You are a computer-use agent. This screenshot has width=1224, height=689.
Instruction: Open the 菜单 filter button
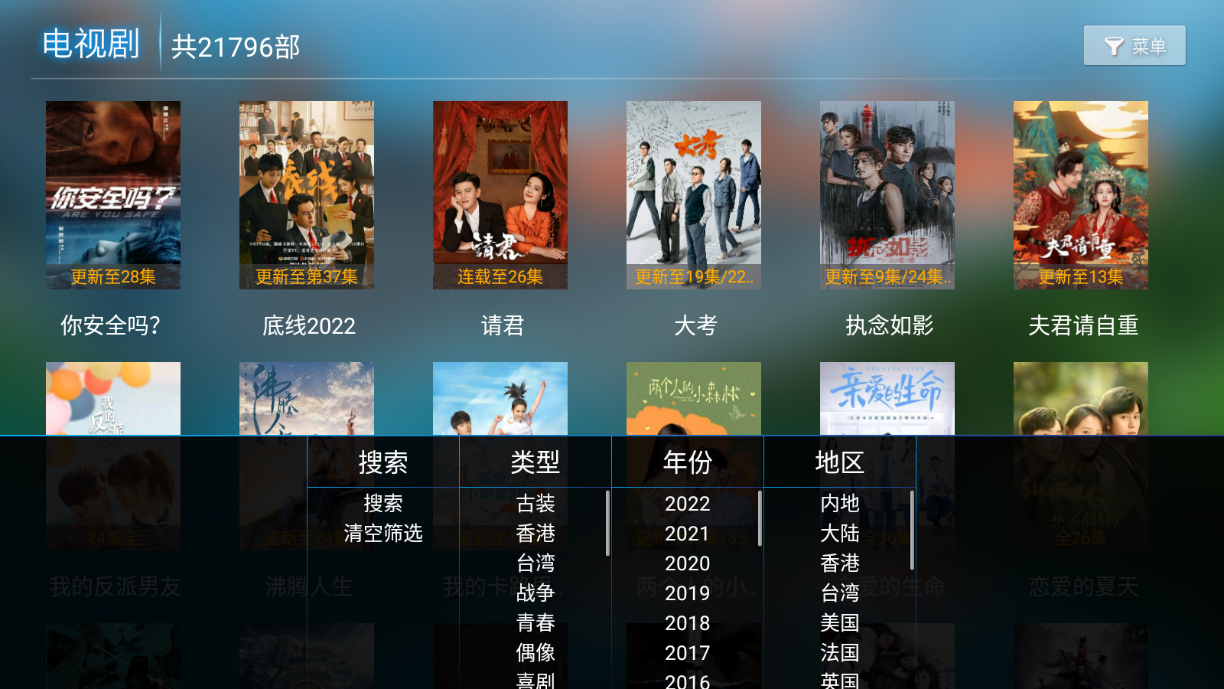(x=1135, y=46)
